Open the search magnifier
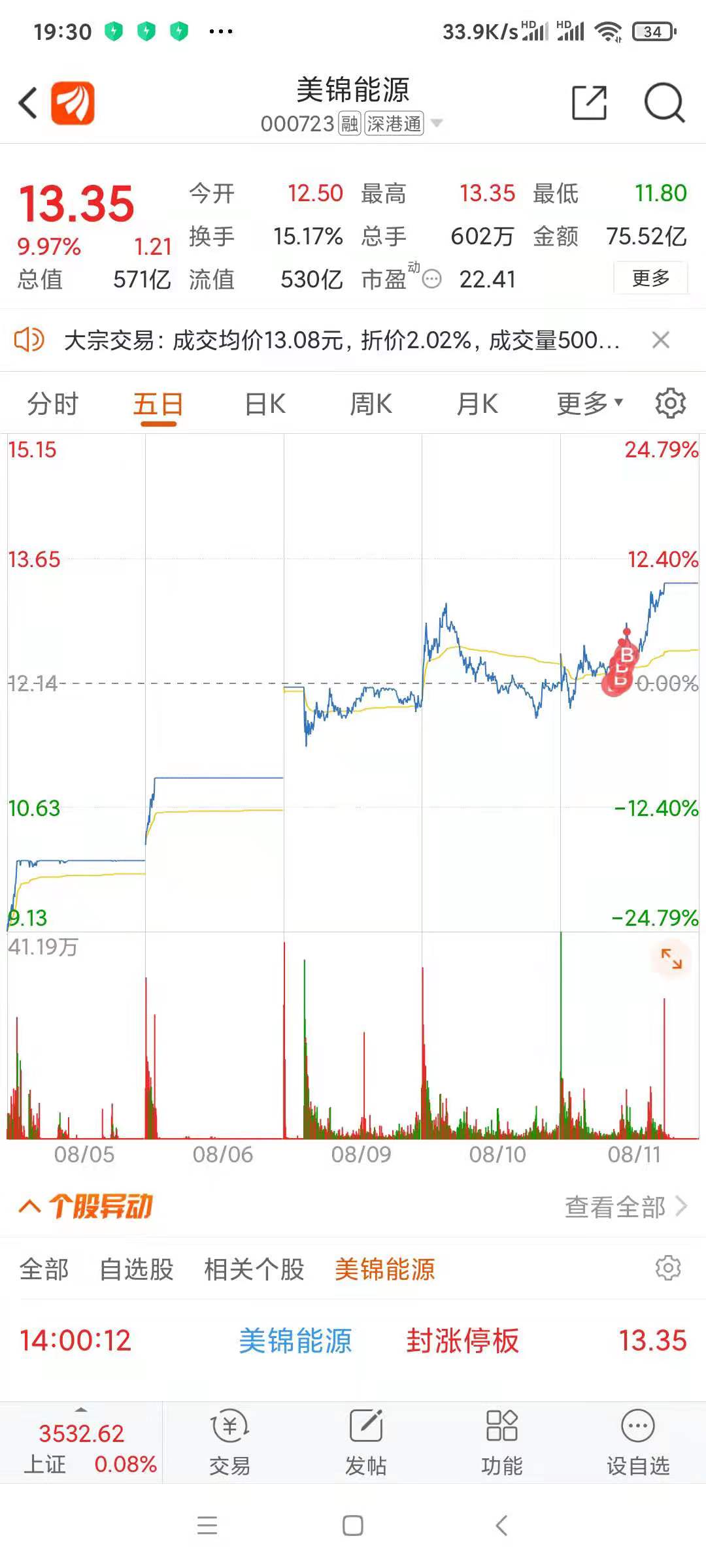 (x=664, y=103)
